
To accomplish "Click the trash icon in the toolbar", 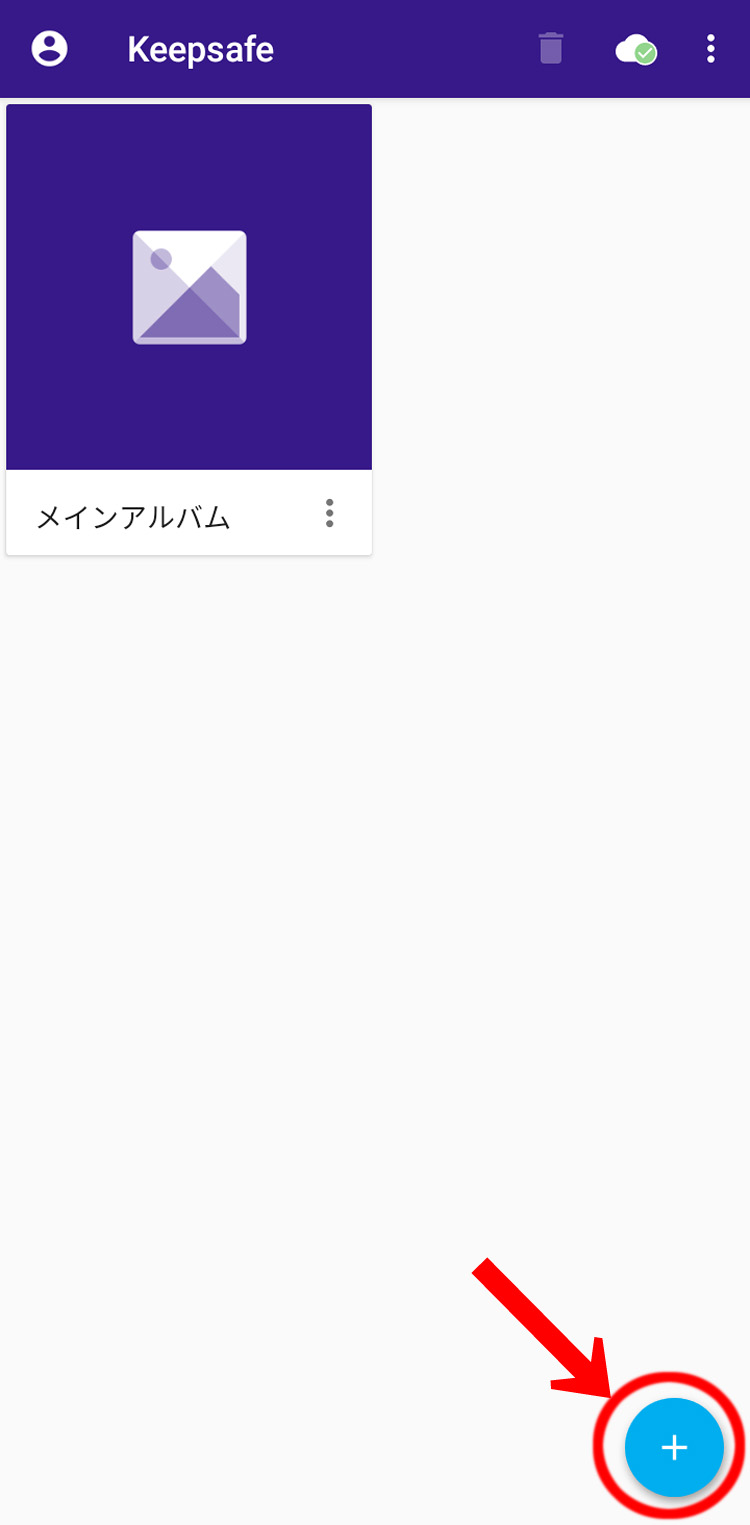I will 550,48.
